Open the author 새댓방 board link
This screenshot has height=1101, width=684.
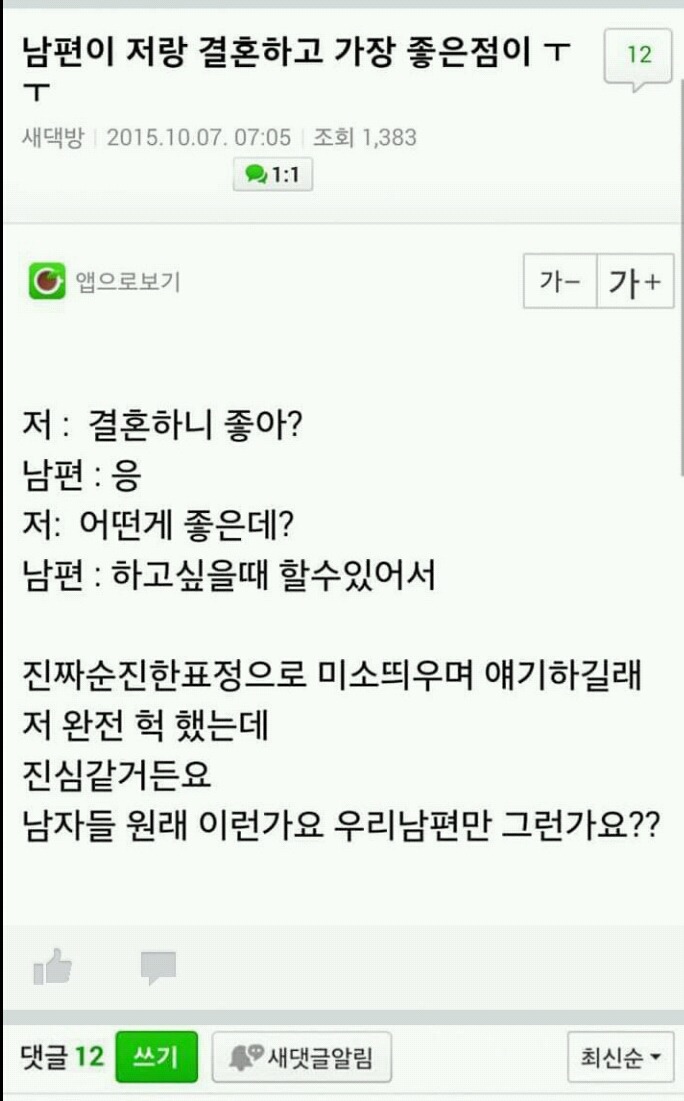[52, 138]
